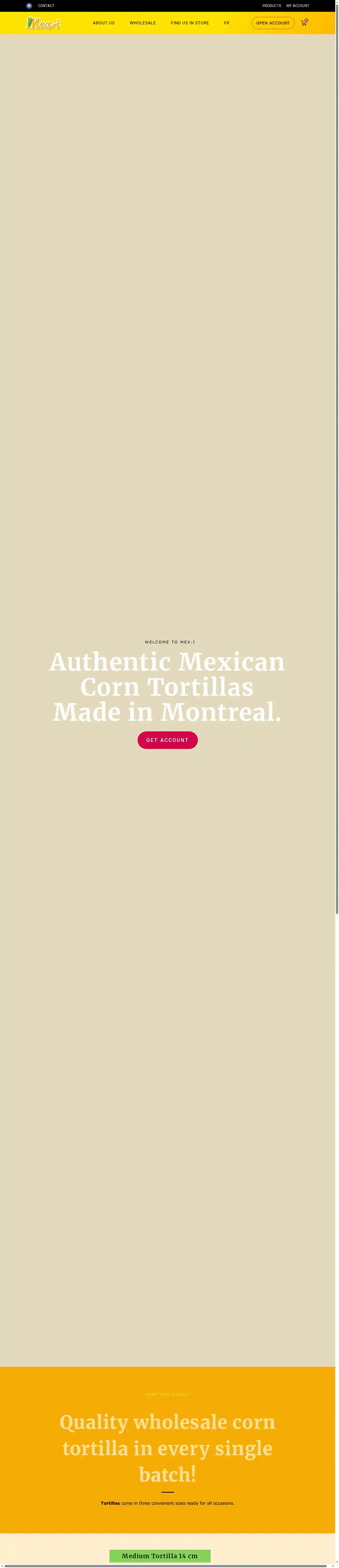Tap the Open Account button
This screenshot has height=1568, width=339.
[273, 23]
